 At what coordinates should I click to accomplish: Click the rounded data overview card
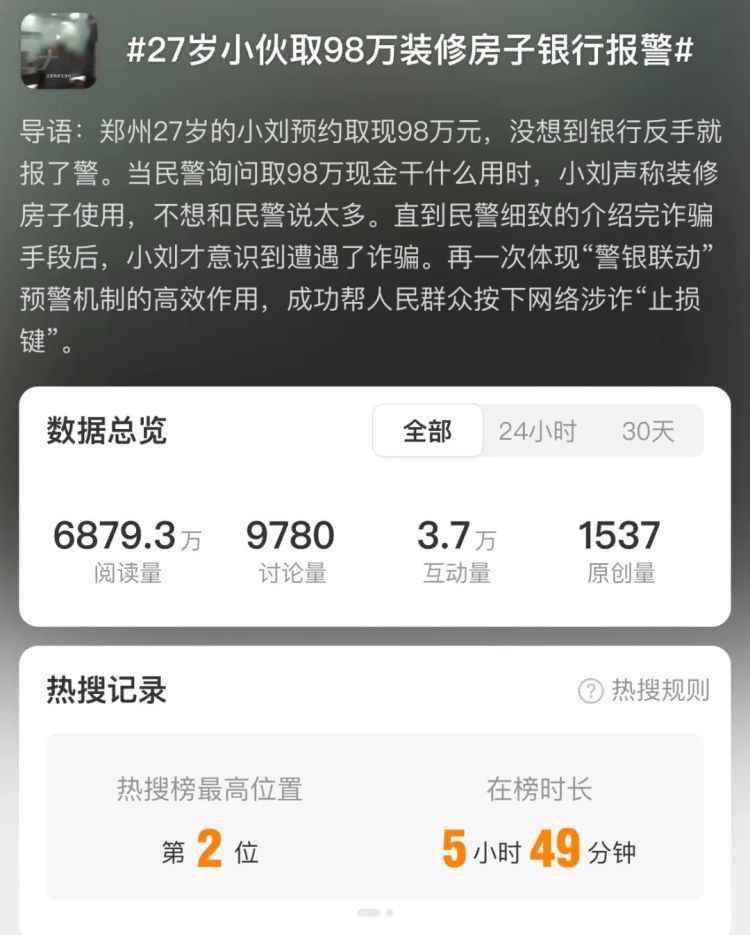click(375, 500)
